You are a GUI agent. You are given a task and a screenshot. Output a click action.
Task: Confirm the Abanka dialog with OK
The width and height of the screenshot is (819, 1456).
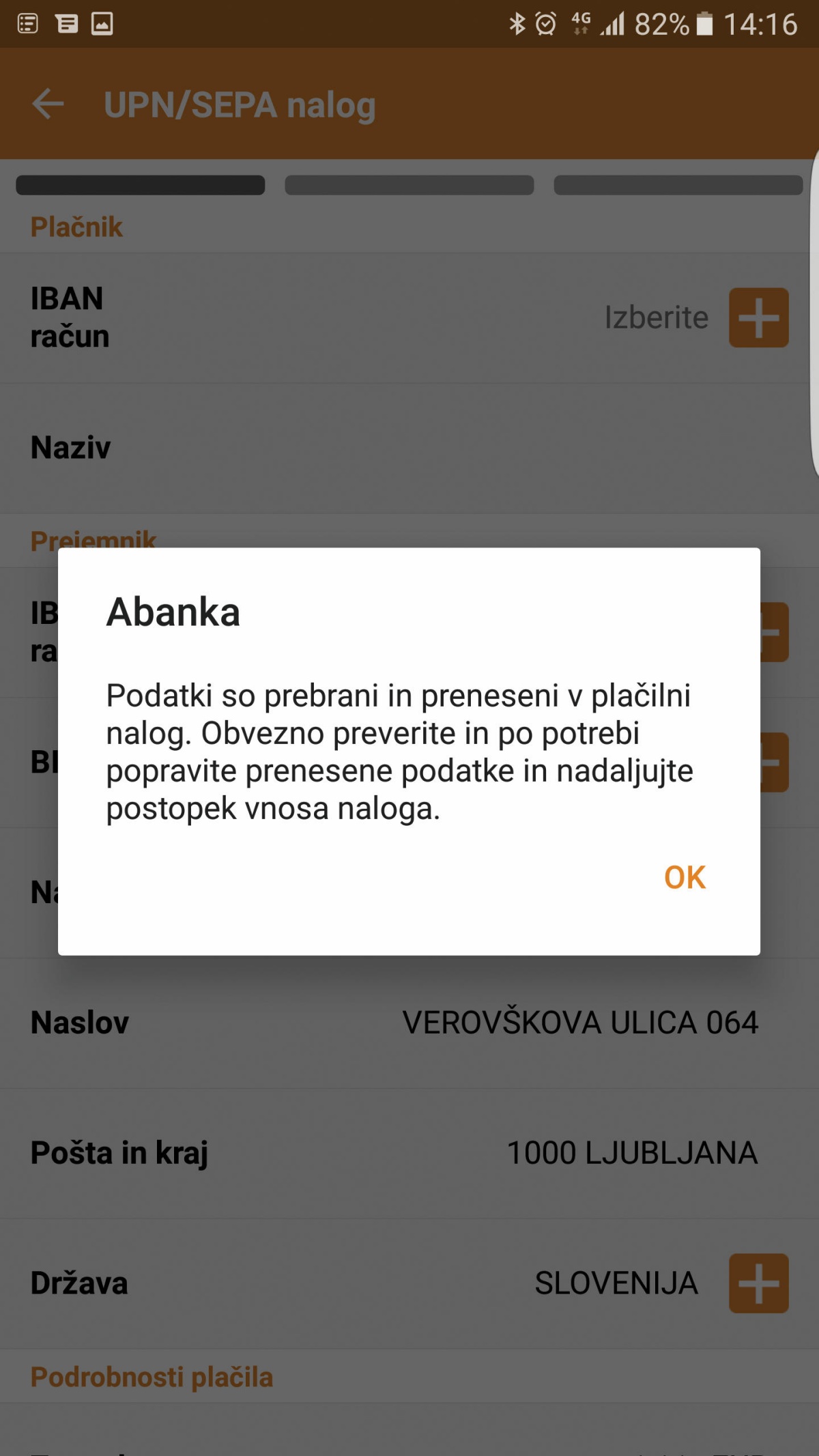(x=685, y=877)
